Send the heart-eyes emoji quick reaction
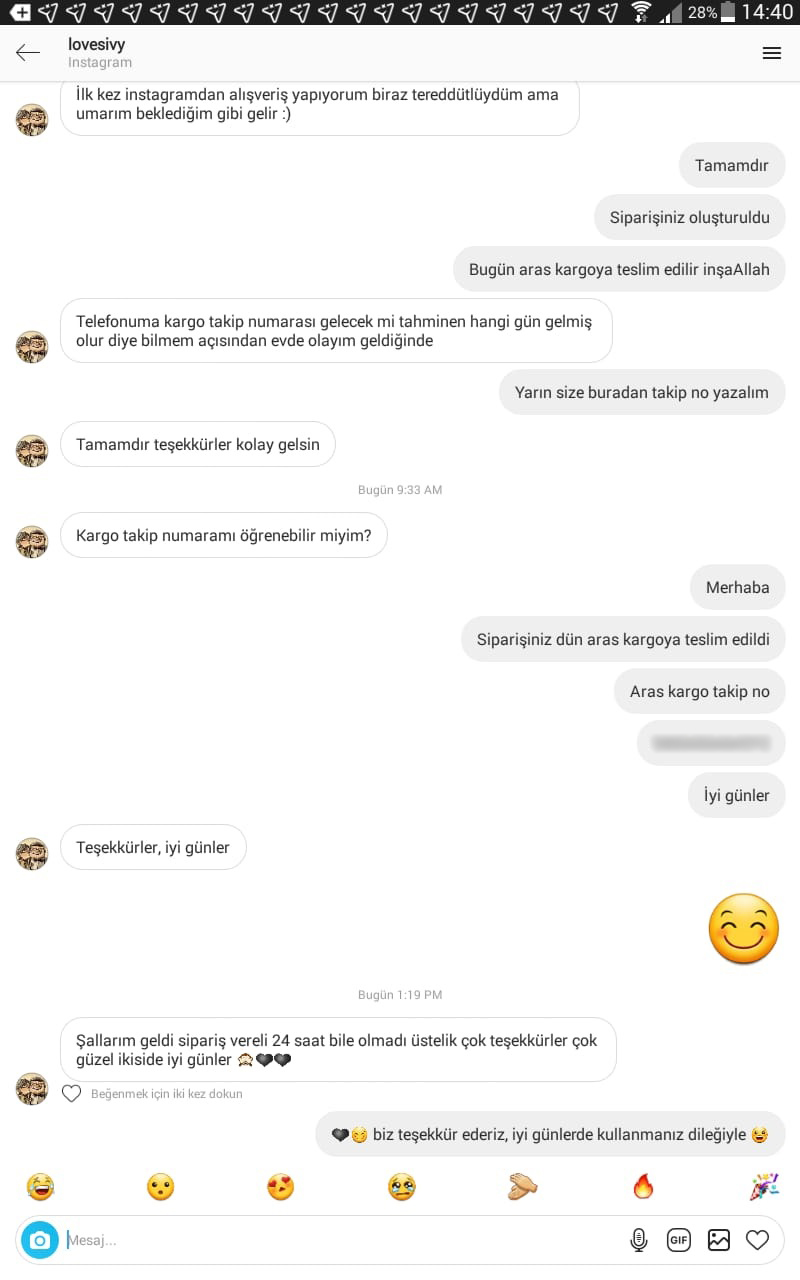The image size is (800, 1280). 281,1187
